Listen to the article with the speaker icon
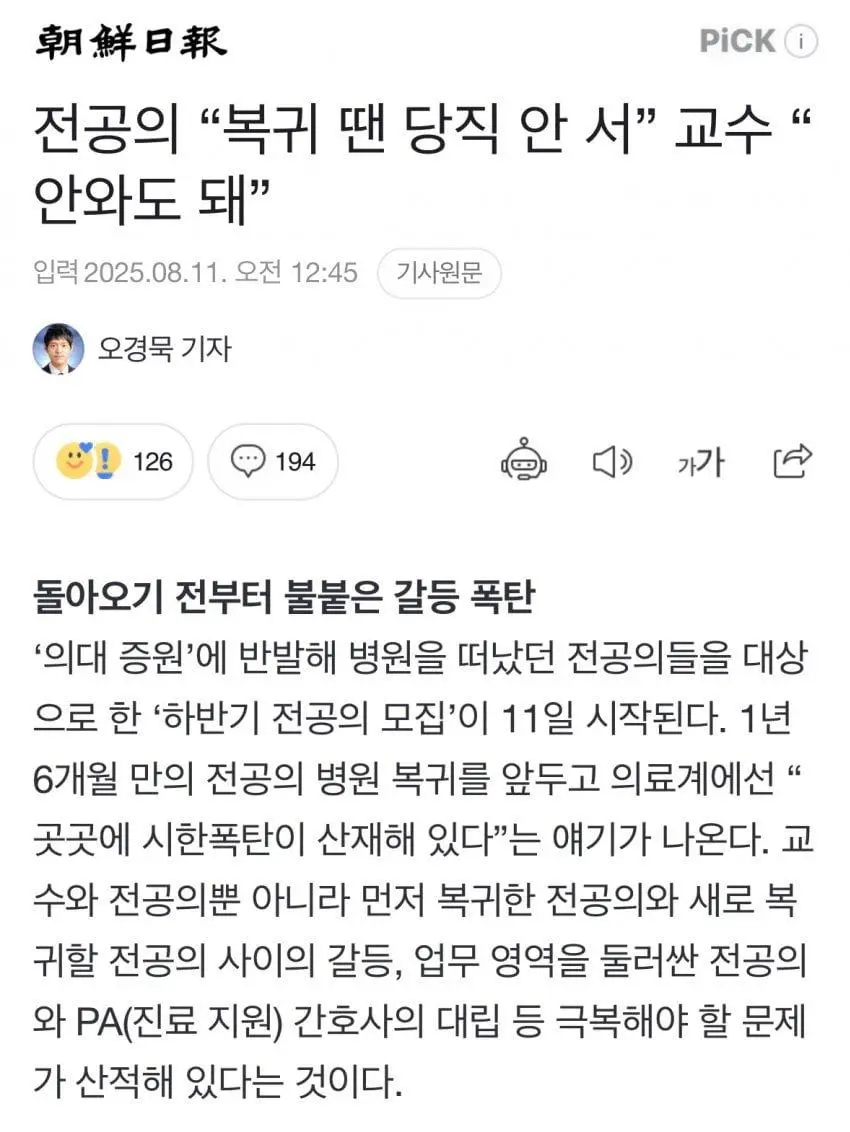Image resolution: width=850 pixels, height=1132 pixels. pyautogui.click(x=612, y=461)
